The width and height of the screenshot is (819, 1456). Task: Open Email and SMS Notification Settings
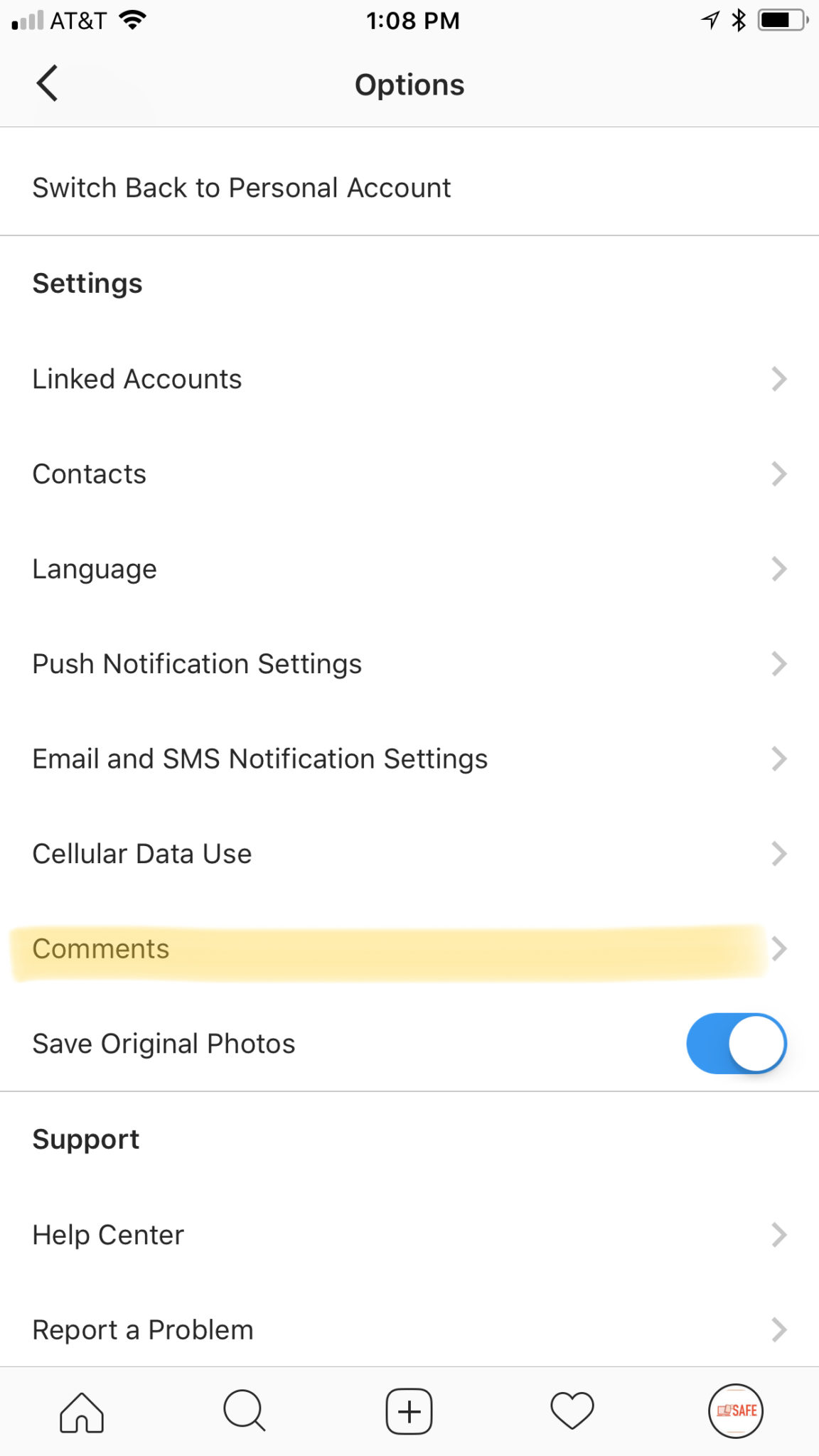[409, 759]
